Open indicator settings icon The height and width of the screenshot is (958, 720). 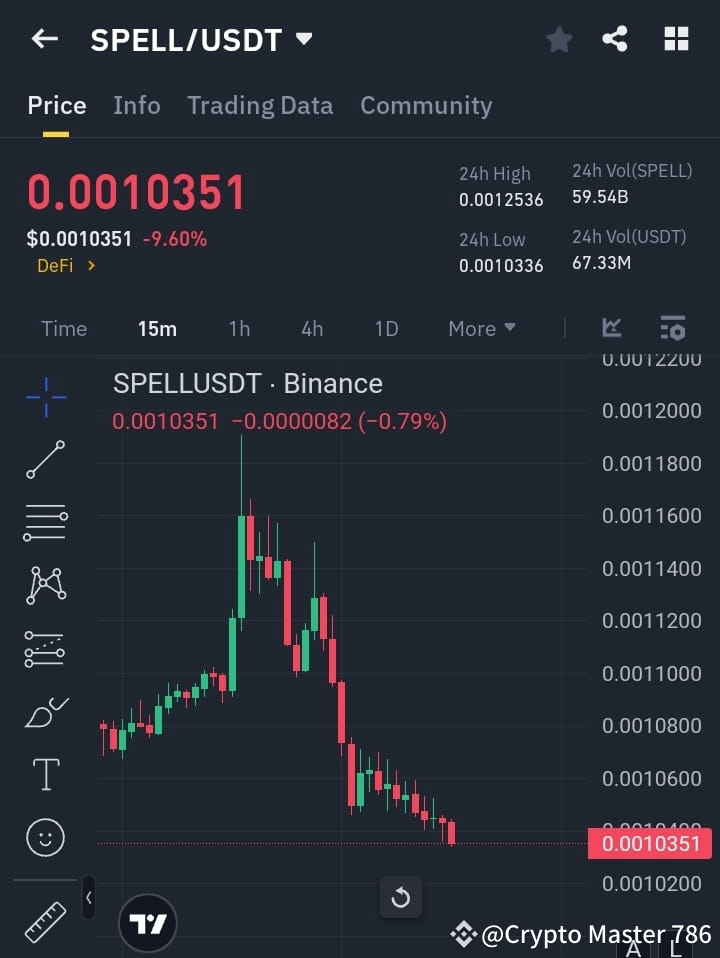[x=672, y=328]
